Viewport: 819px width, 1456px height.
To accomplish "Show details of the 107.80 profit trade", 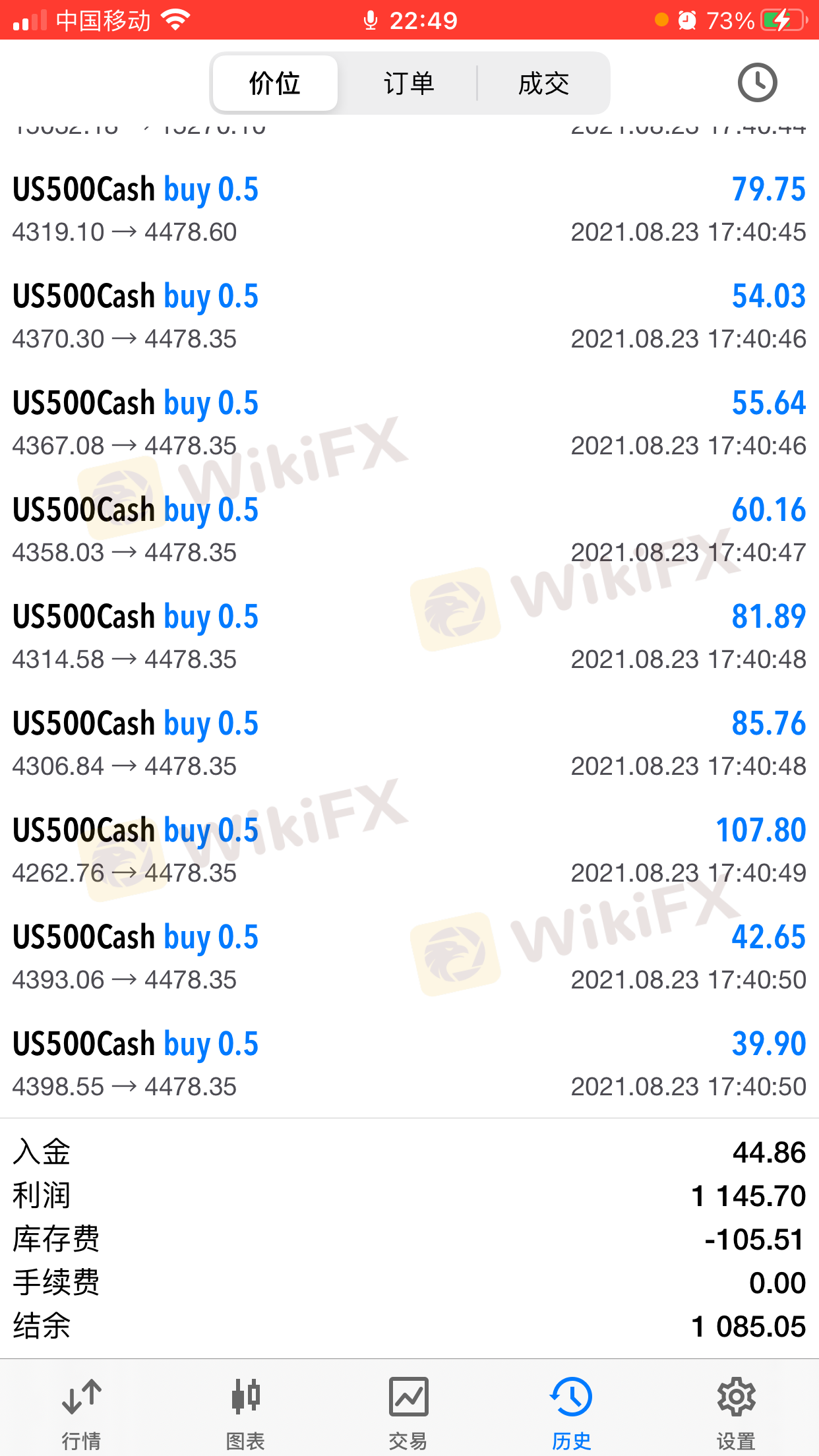I will point(409,850).
